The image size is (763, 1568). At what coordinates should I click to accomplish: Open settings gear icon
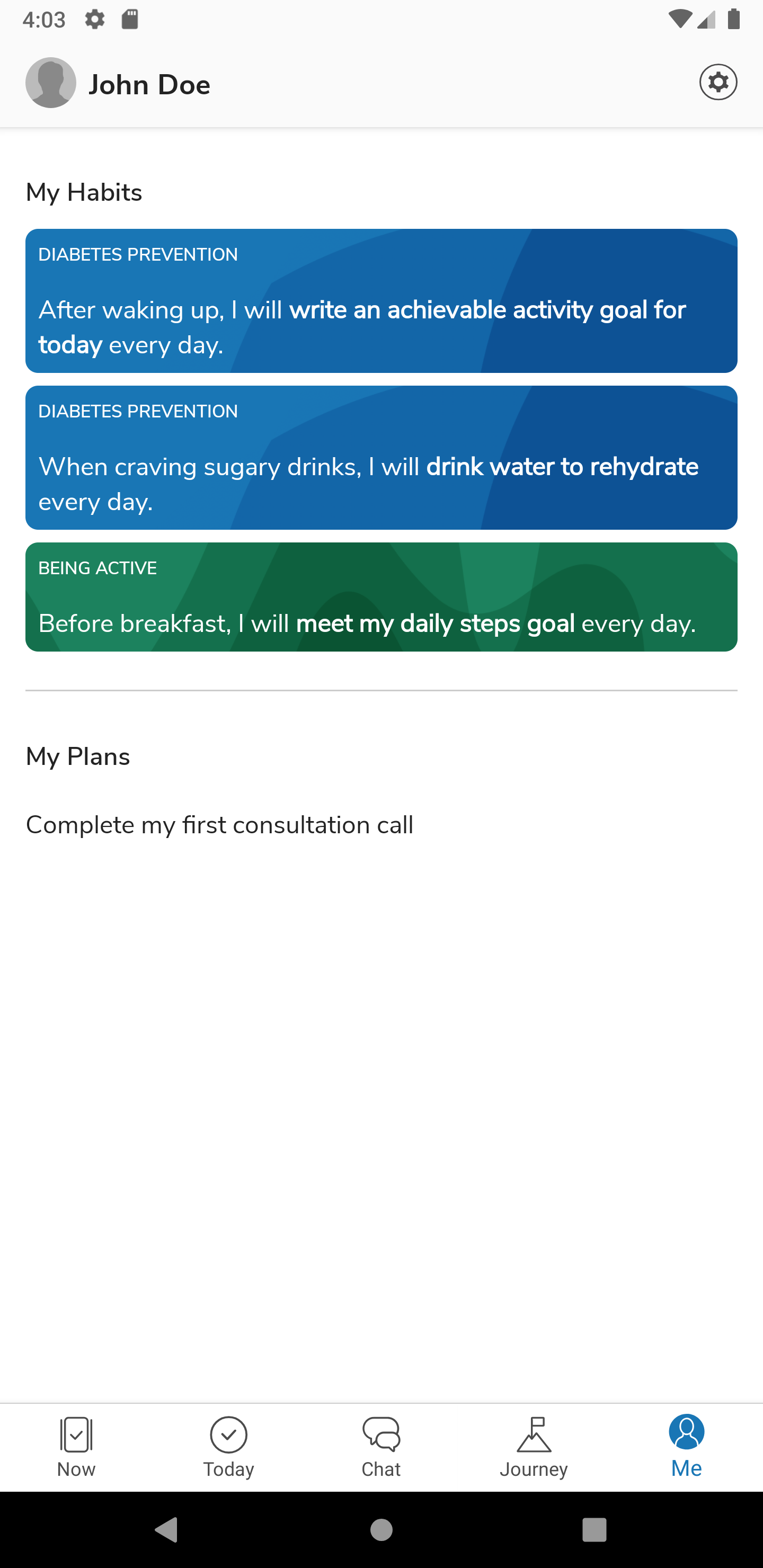tap(718, 82)
